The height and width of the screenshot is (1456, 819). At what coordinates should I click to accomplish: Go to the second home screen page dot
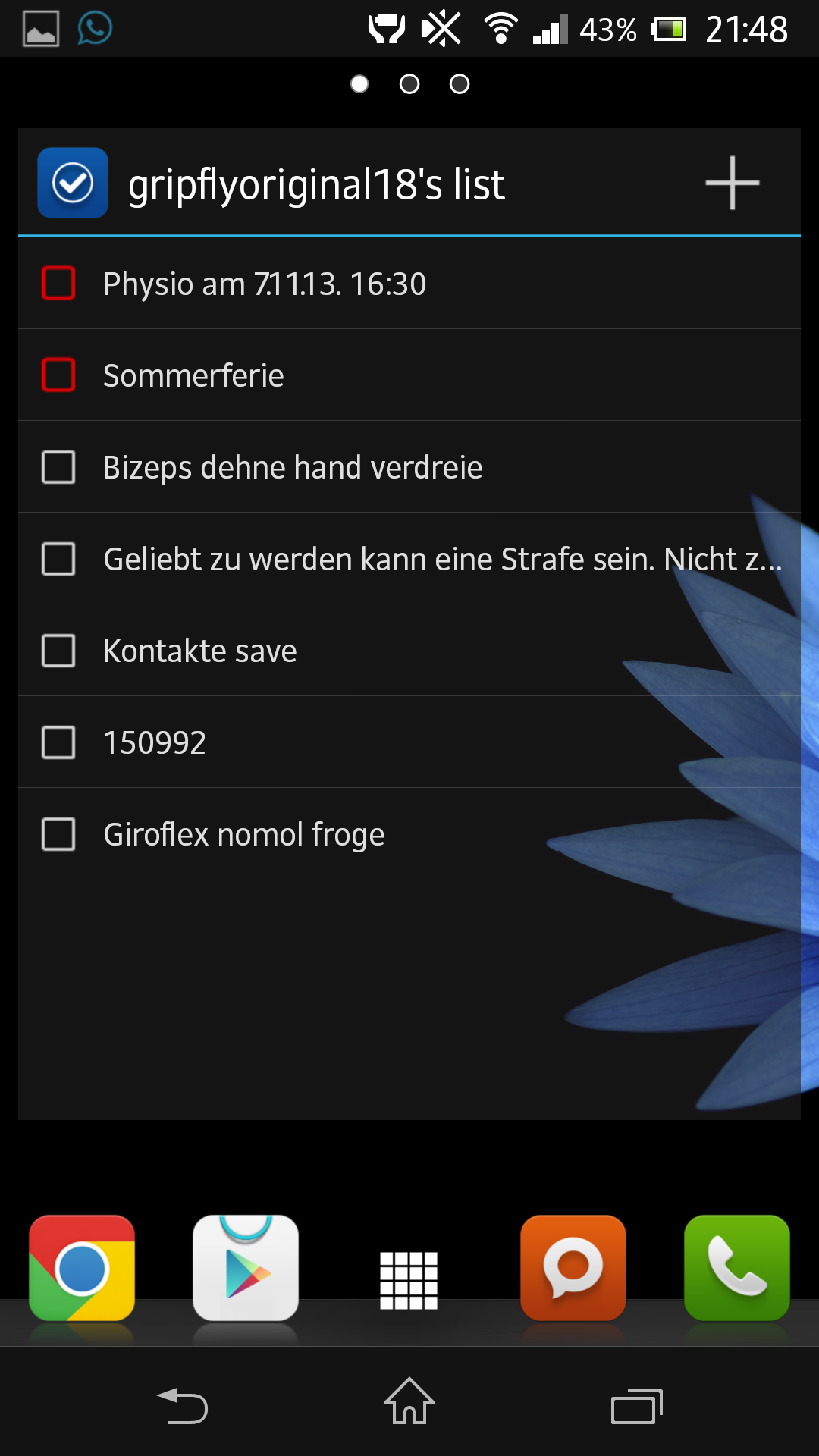[x=409, y=84]
